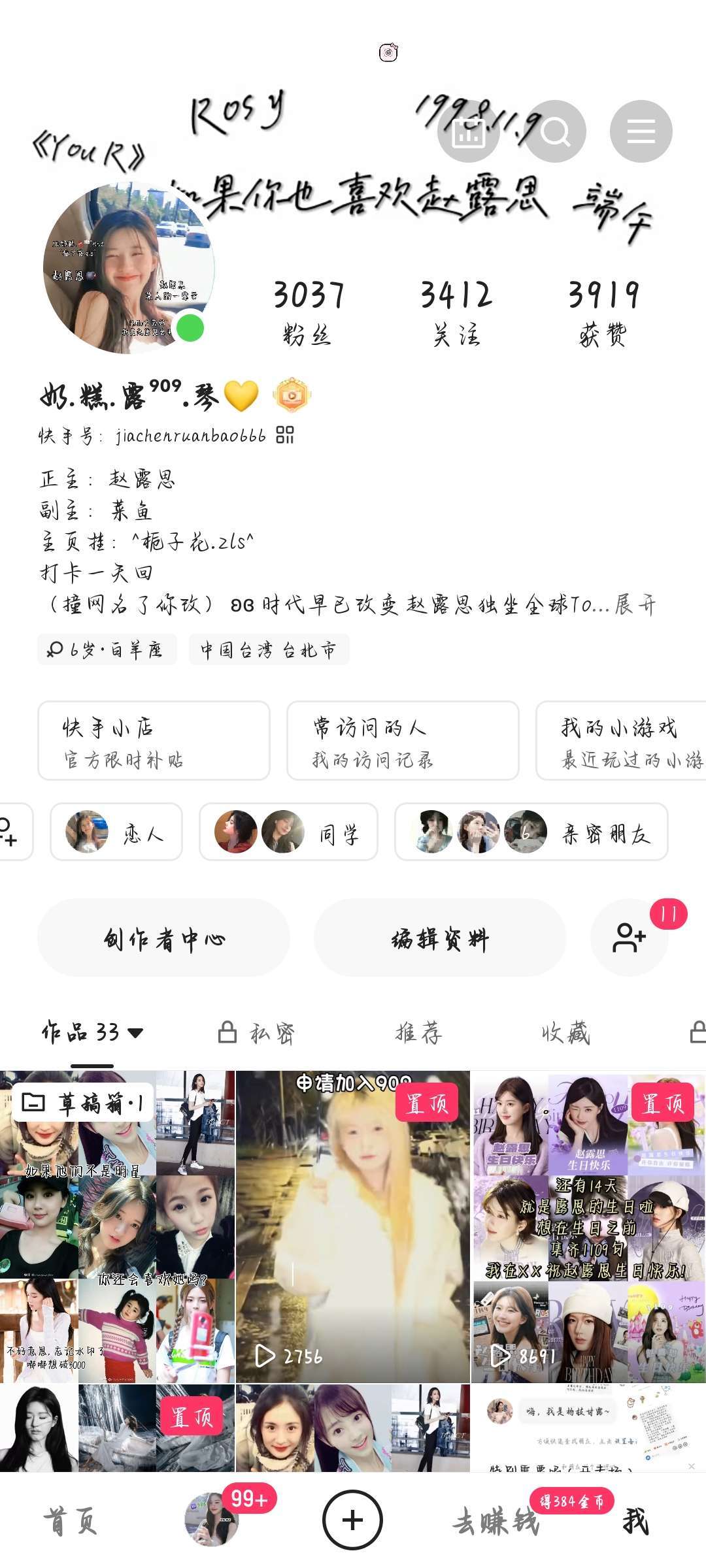Tap the plus button to create a post
706x1568 pixels.
click(352, 1520)
